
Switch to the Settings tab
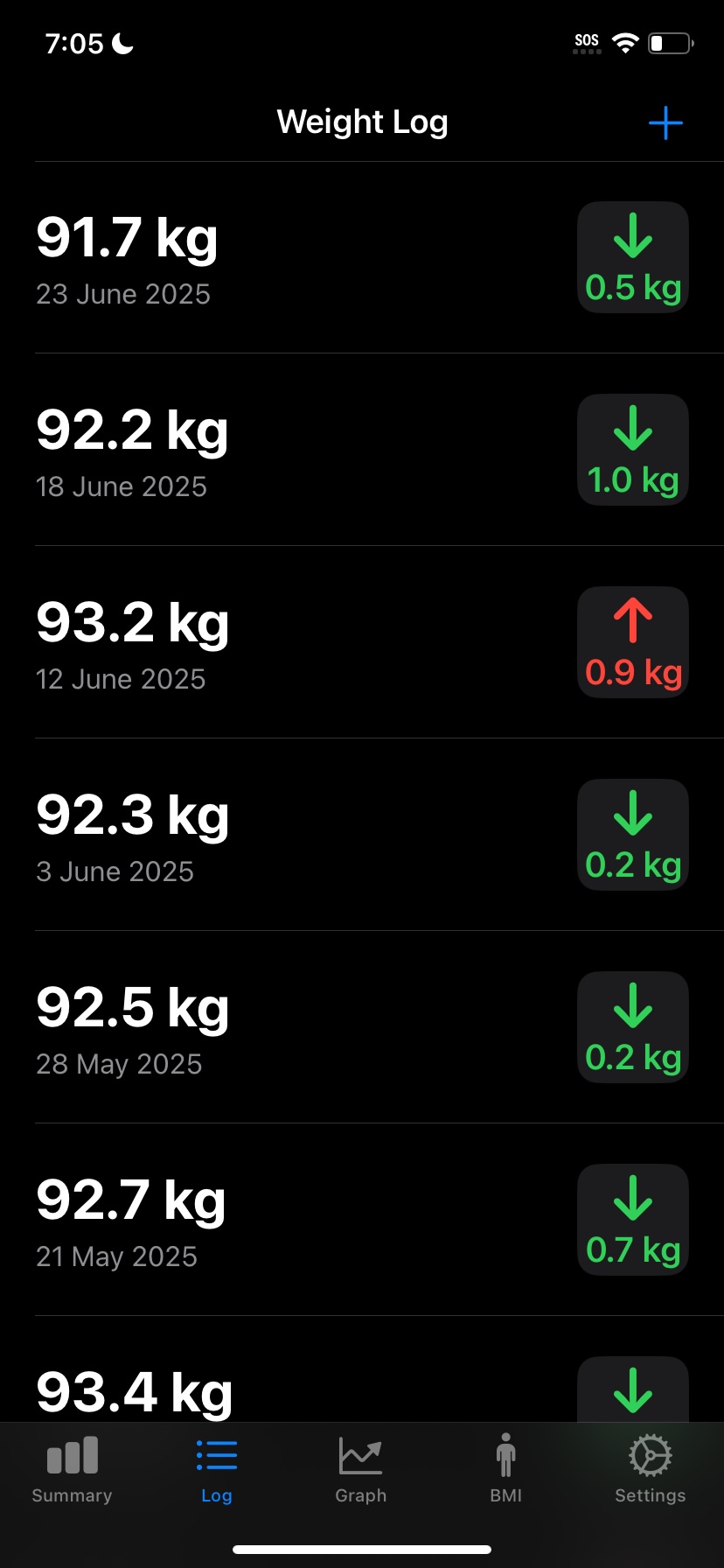[x=650, y=1470]
